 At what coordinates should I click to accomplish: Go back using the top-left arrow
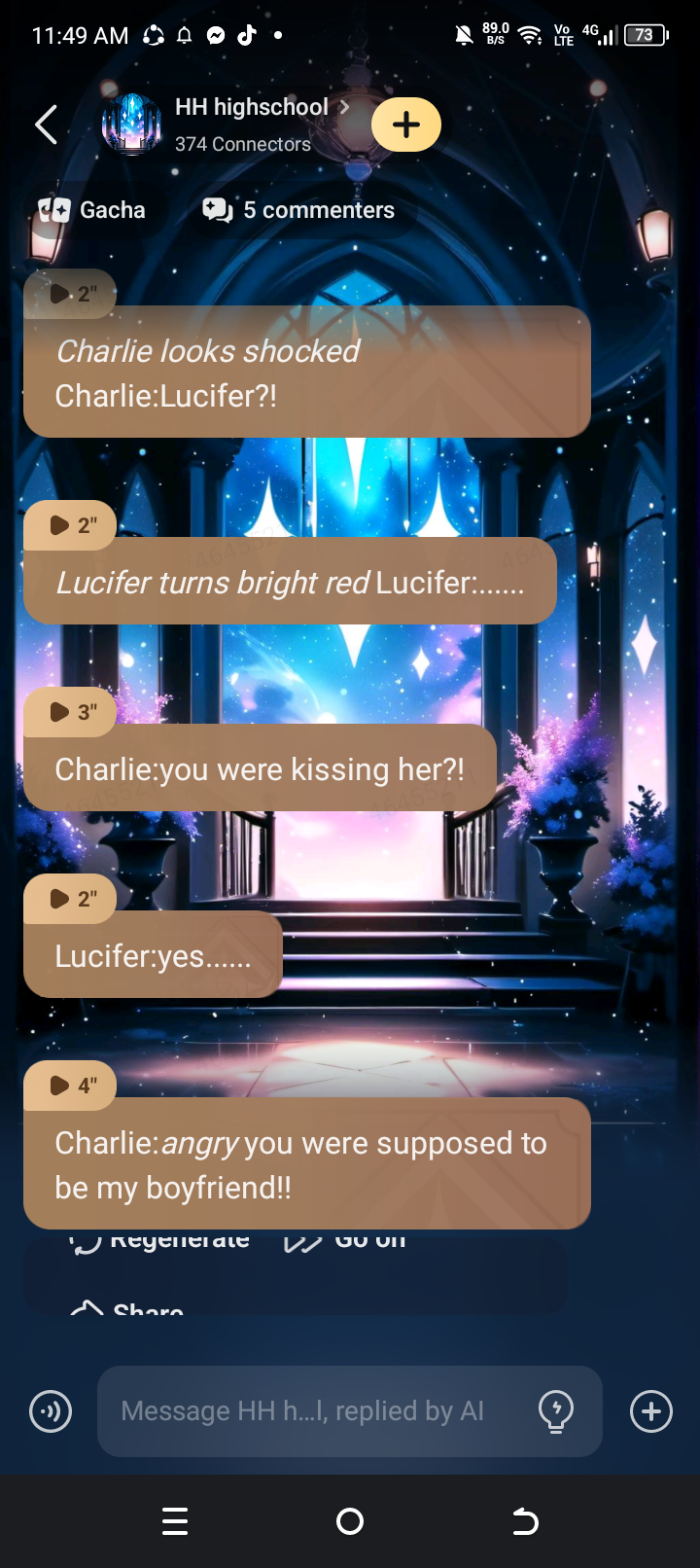[46, 125]
